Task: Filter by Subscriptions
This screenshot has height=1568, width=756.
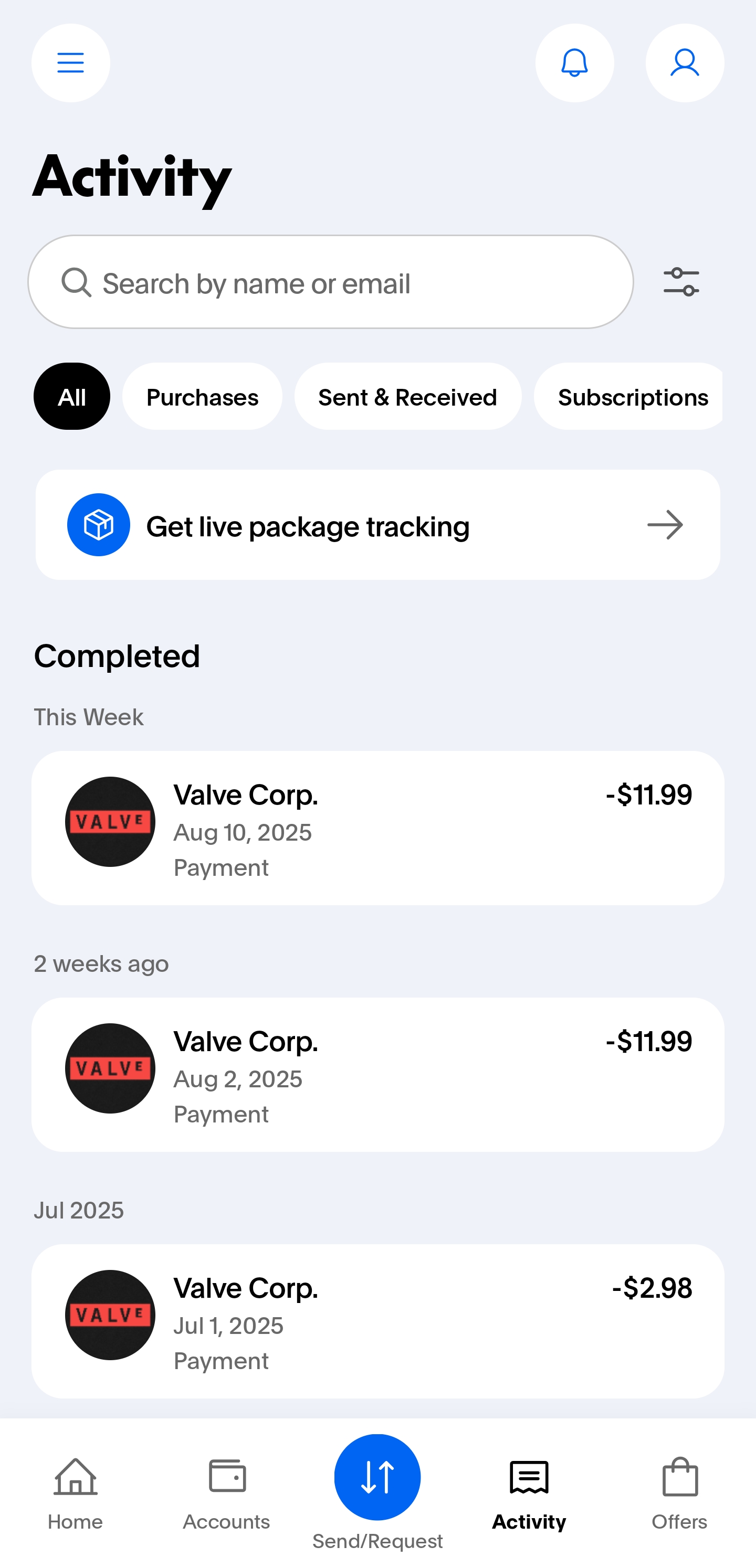Action: (x=631, y=397)
